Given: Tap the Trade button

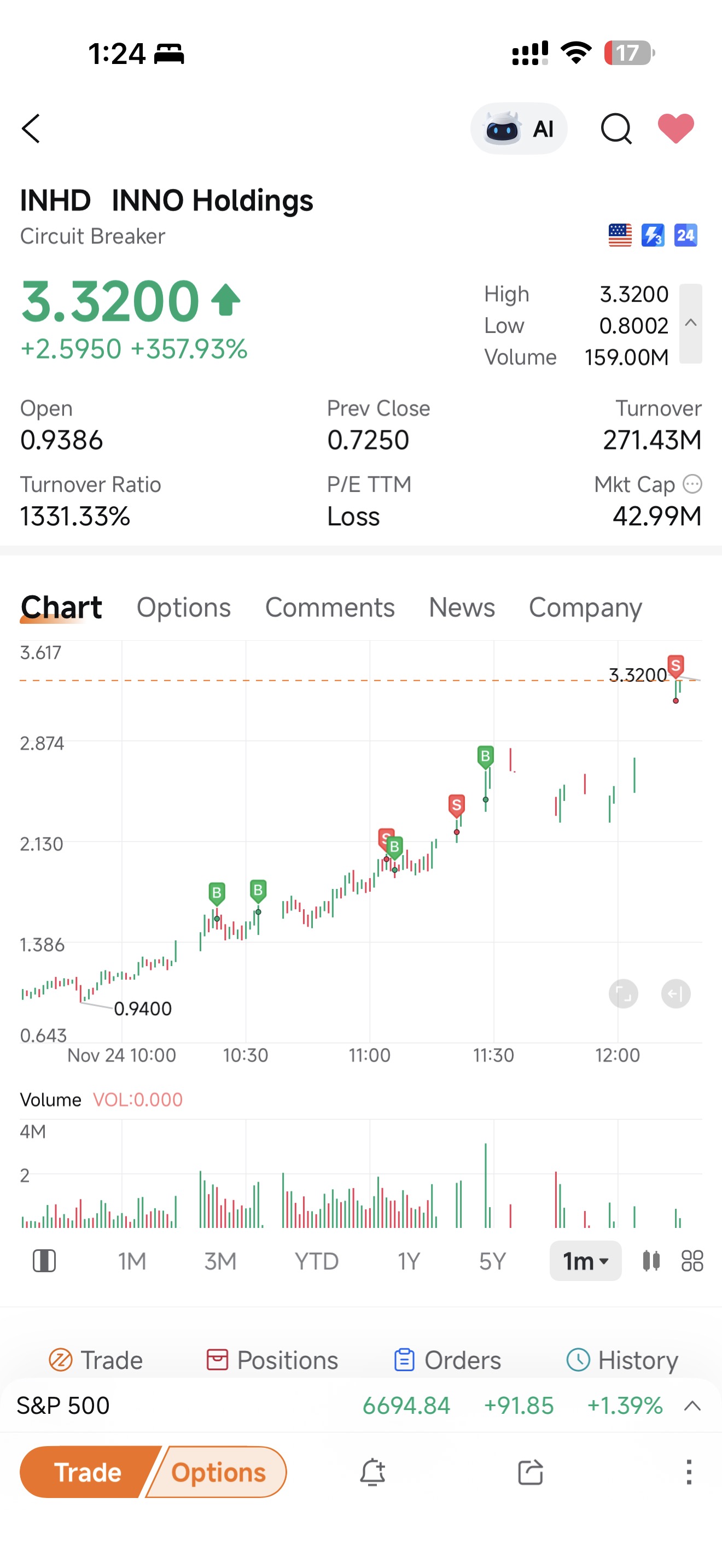Looking at the screenshot, I should (x=87, y=1472).
